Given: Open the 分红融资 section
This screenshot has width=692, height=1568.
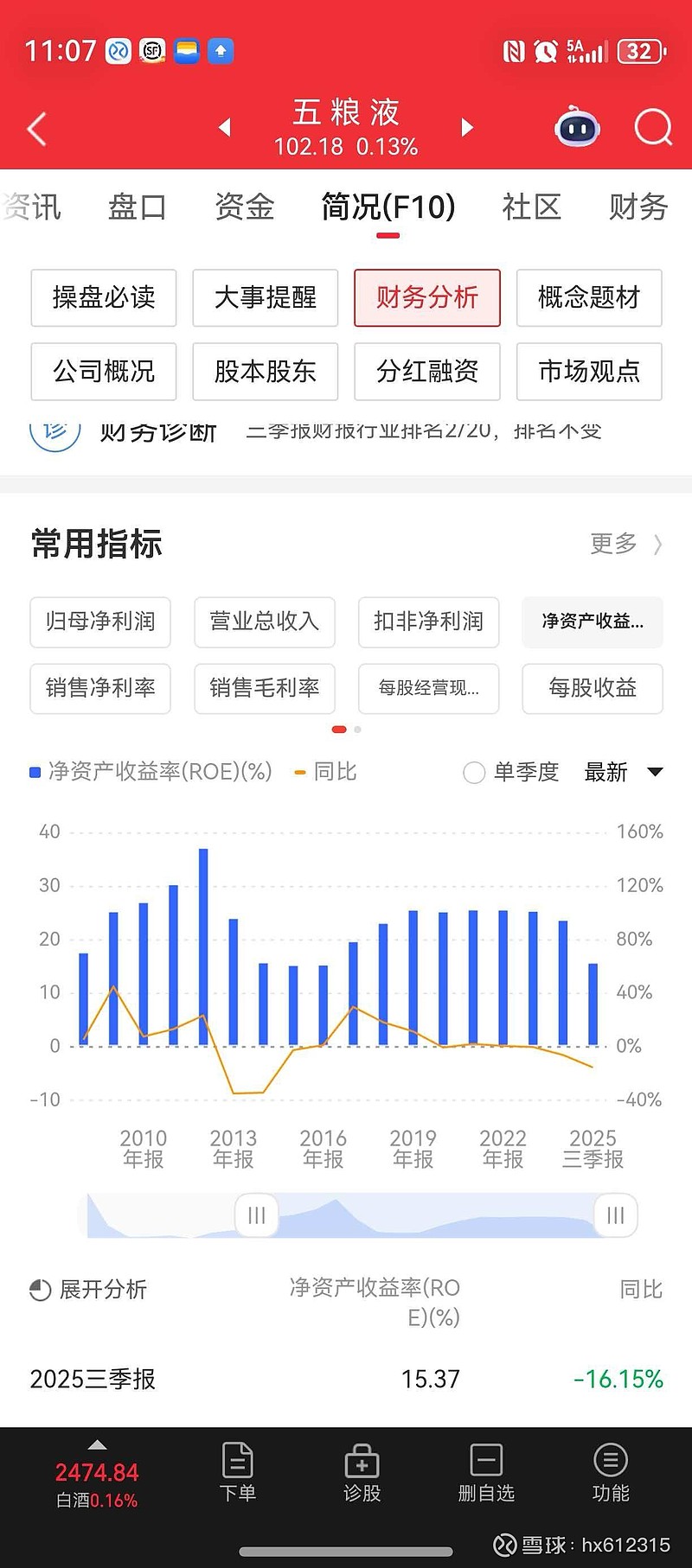Looking at the screenshot, I should tap(426, 372).
